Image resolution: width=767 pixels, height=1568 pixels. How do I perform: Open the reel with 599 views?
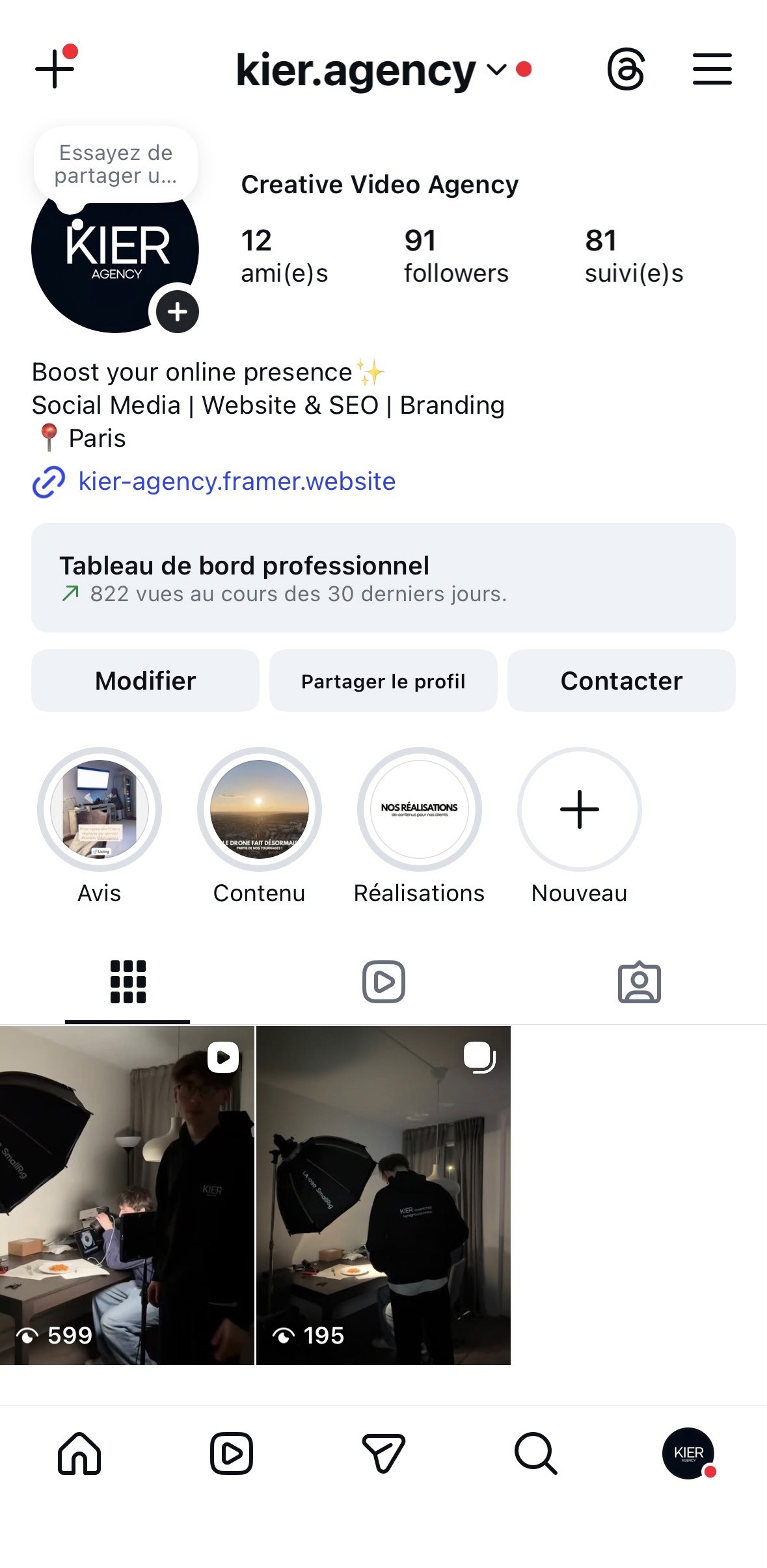coord(127,1195)
